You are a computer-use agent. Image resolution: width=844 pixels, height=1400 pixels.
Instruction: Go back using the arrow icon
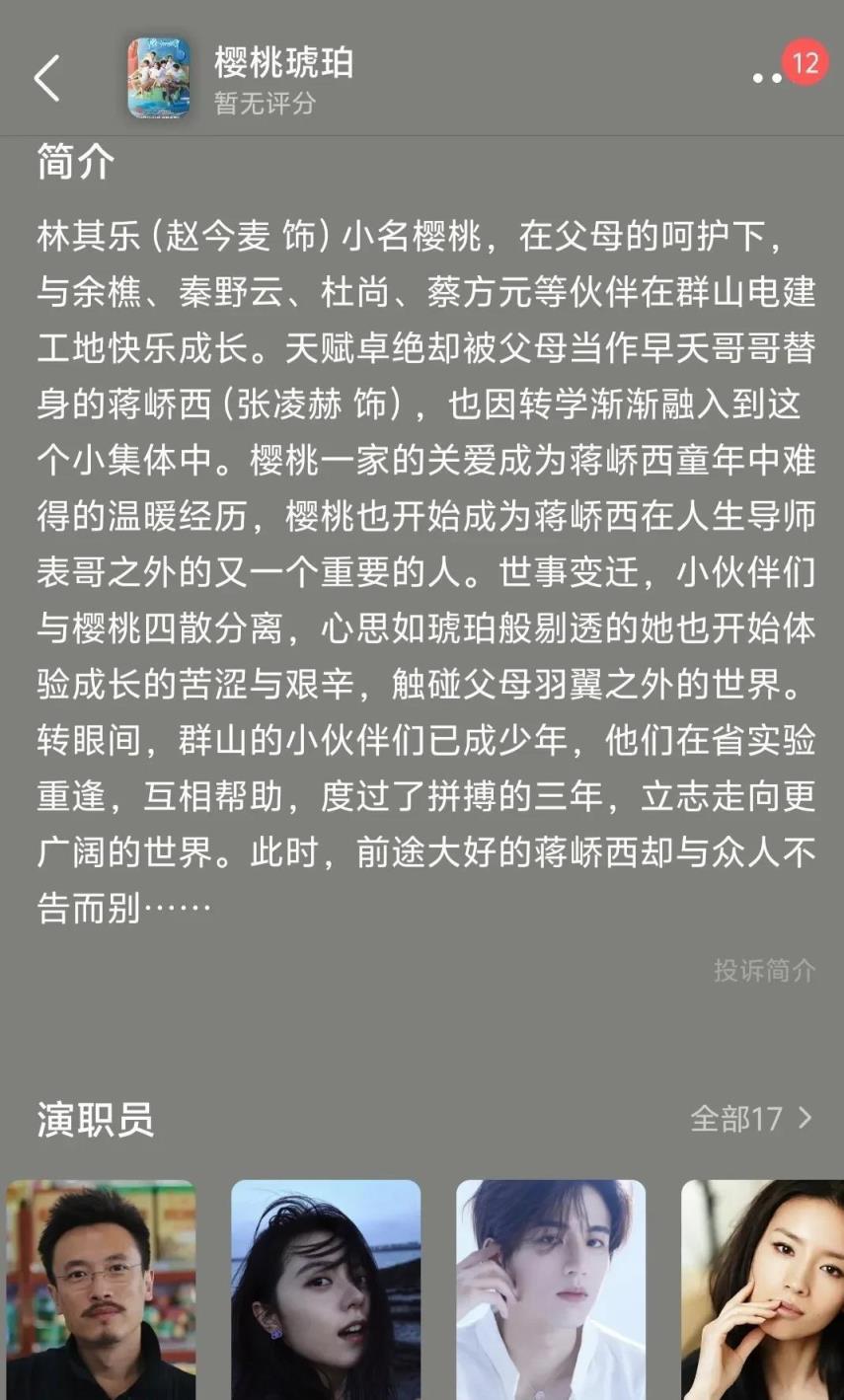pyautogui.click(x=47, y=78)
